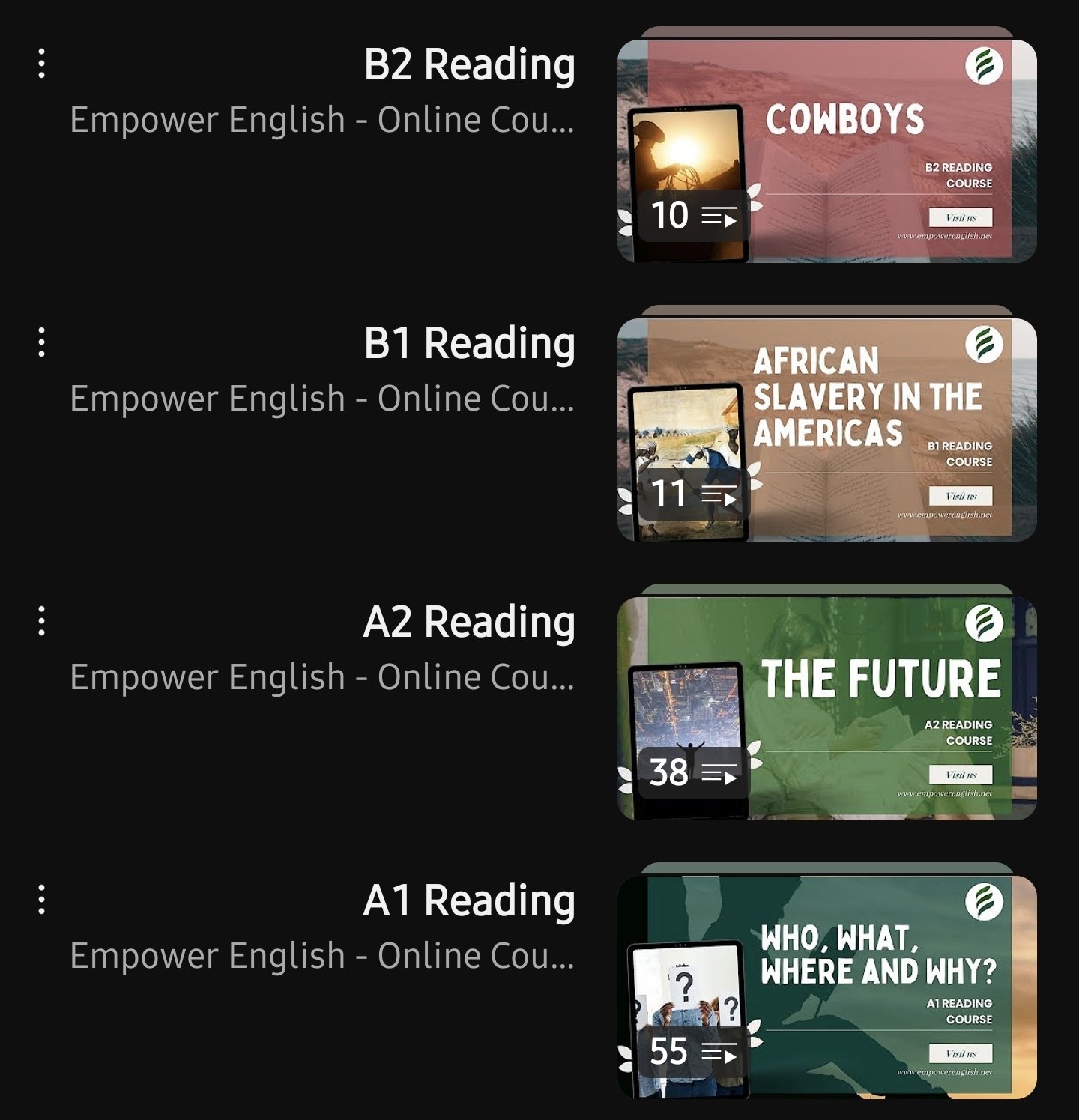Open the A1 Reading playlist thumbnail

(x=826, y=987)
